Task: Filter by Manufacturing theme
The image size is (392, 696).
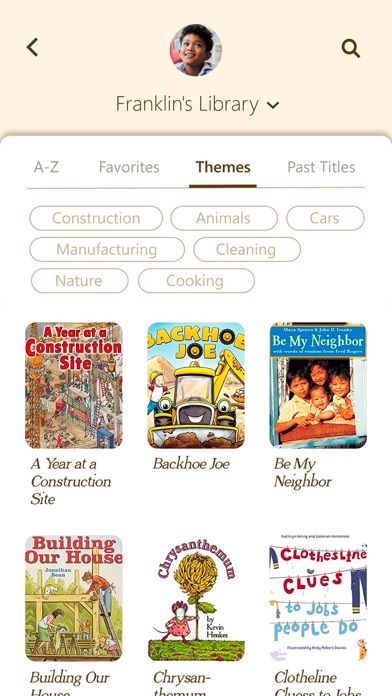Action: (x=107, y=249)
